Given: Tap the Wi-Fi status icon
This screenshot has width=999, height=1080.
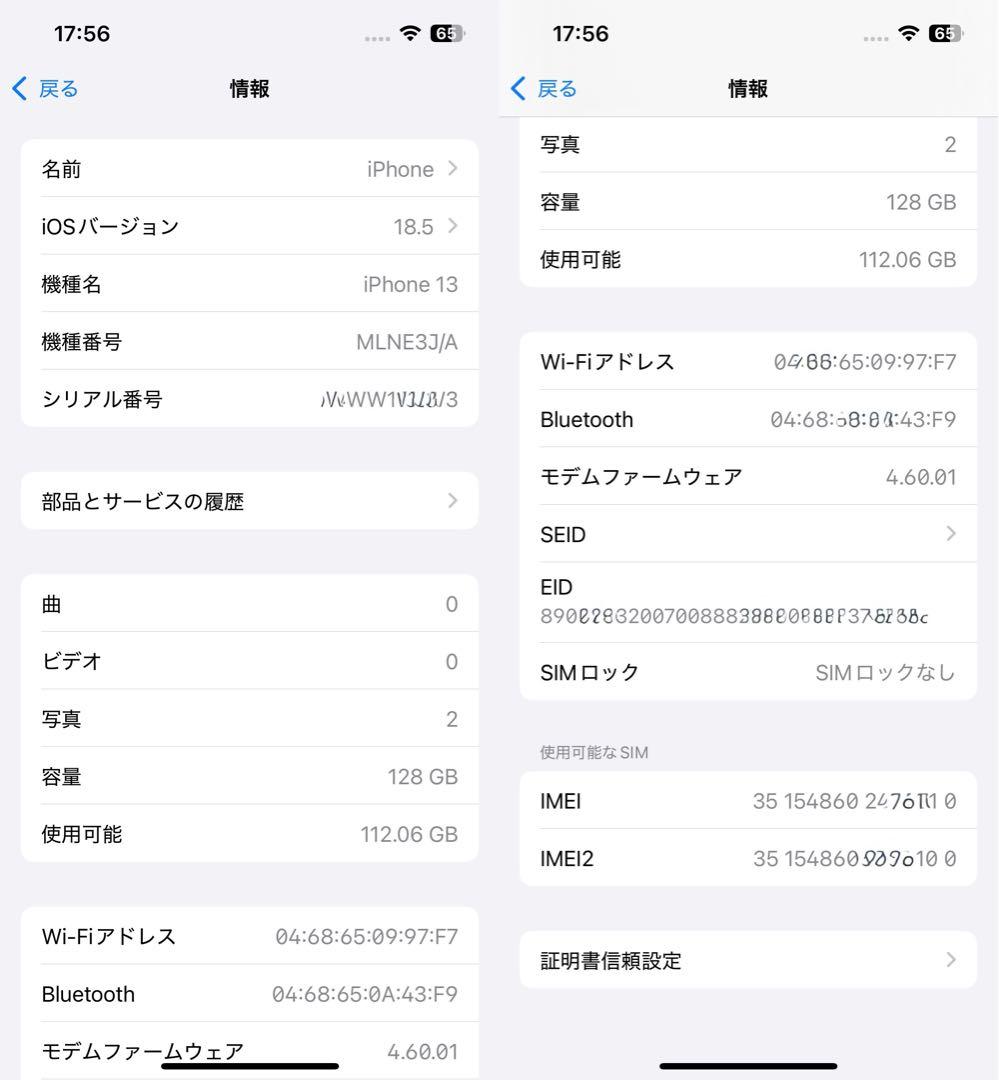Looking at the screenshot, I should tap(408, 33).
